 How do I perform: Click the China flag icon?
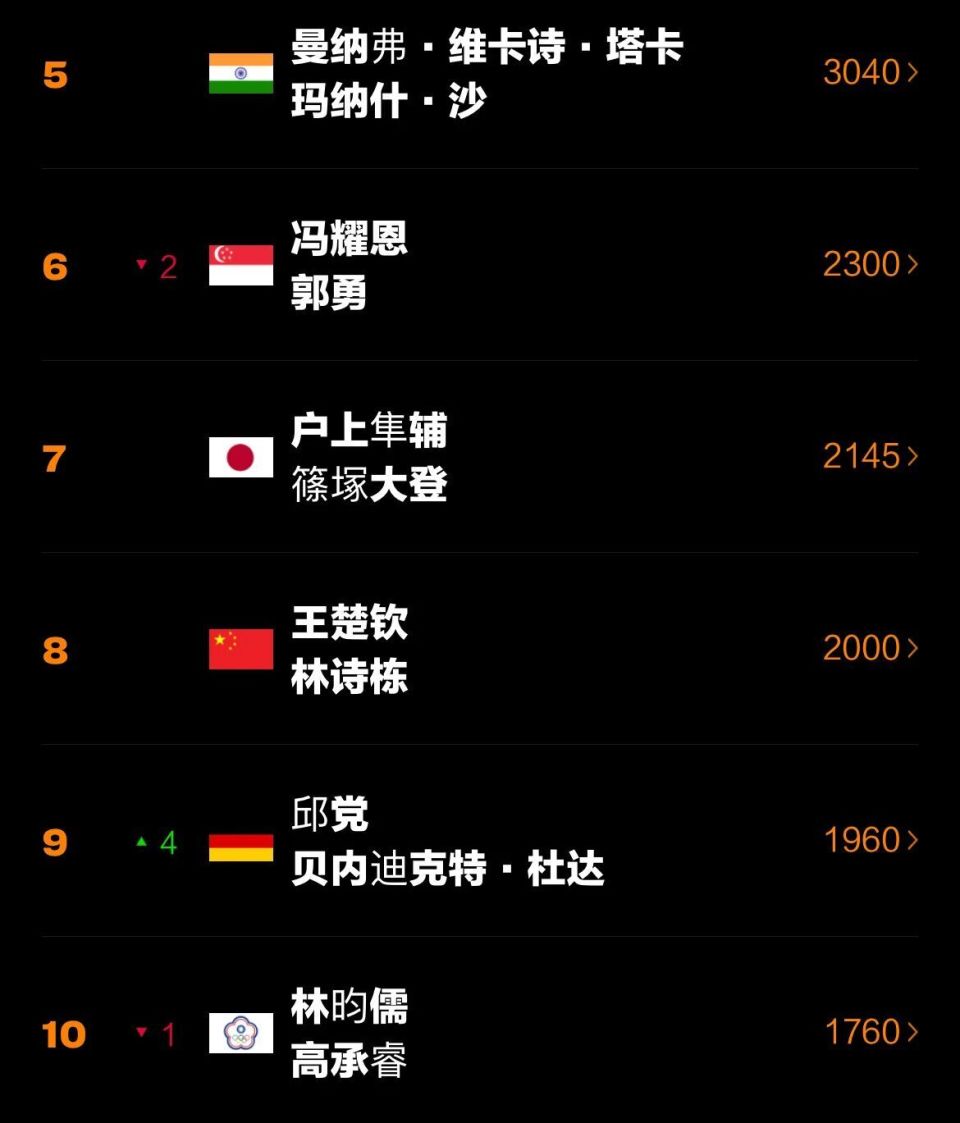[240, 648]
